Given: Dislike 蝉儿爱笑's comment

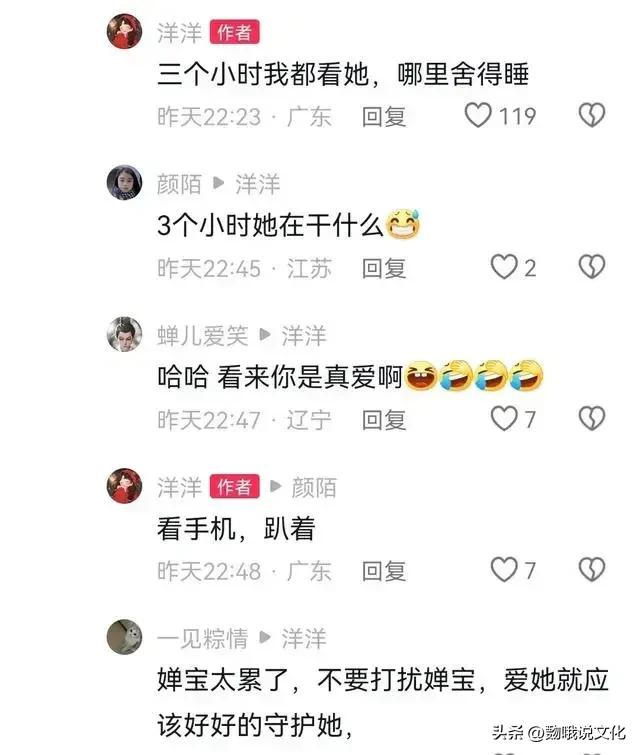Looking at the screenshot, I should (592, 419).
